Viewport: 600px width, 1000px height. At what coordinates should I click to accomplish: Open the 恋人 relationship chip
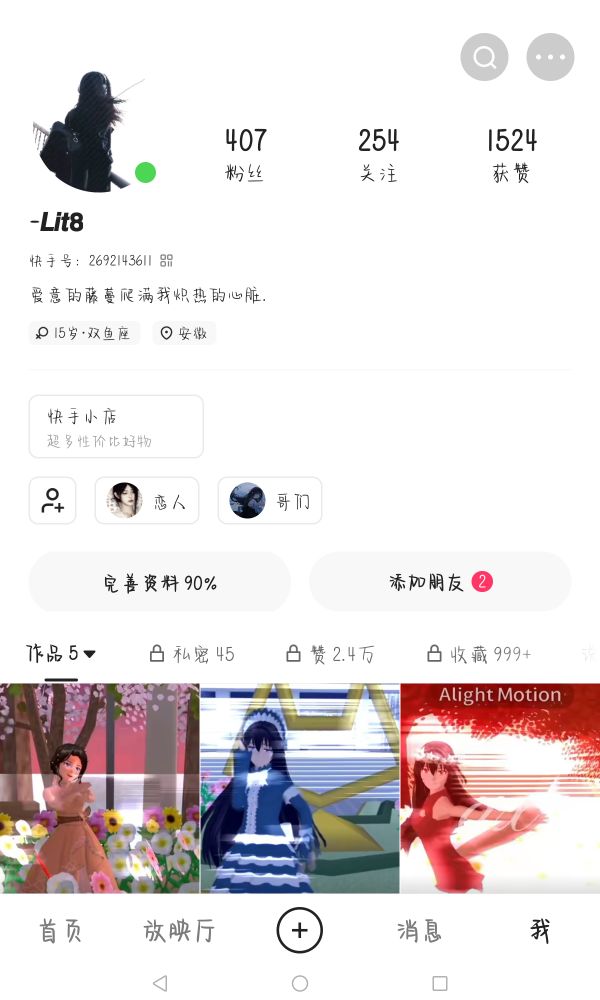147,501
